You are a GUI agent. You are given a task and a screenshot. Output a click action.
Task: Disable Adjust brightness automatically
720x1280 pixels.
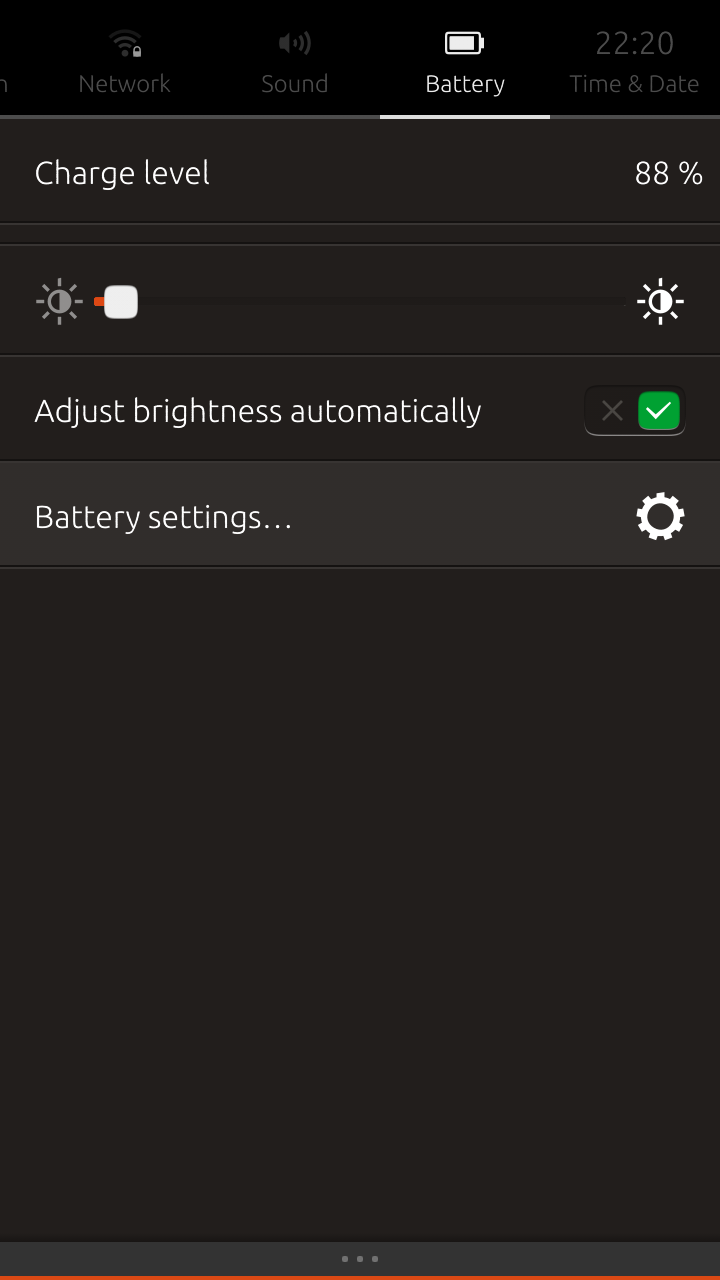(635, 411)
